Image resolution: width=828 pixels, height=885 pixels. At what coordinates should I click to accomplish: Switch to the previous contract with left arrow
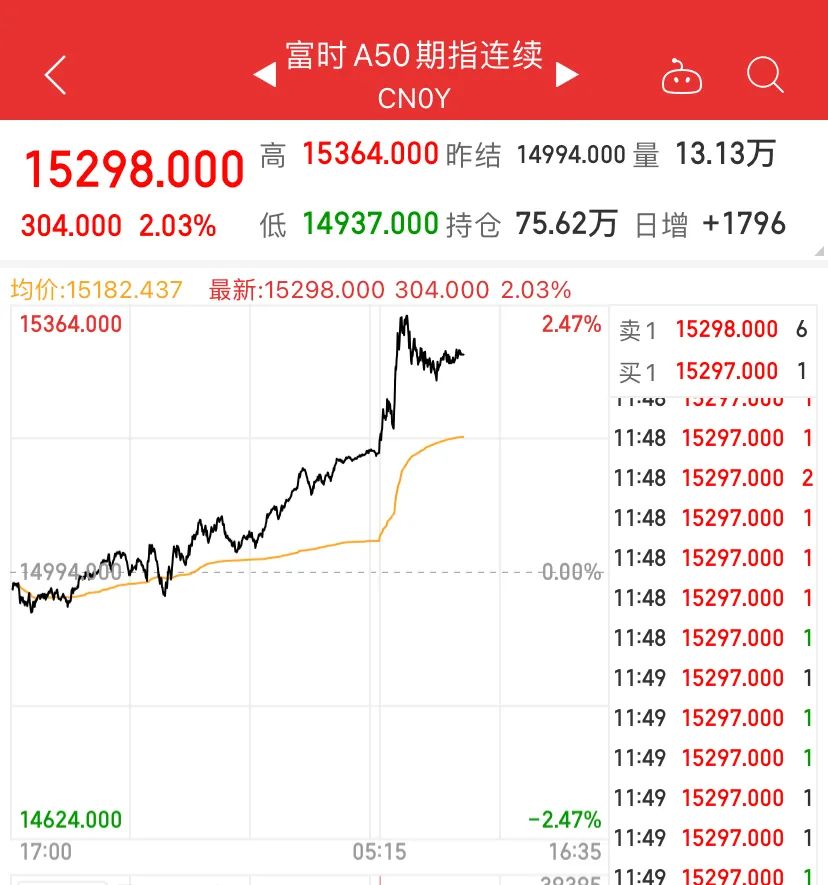pos(264,74)
